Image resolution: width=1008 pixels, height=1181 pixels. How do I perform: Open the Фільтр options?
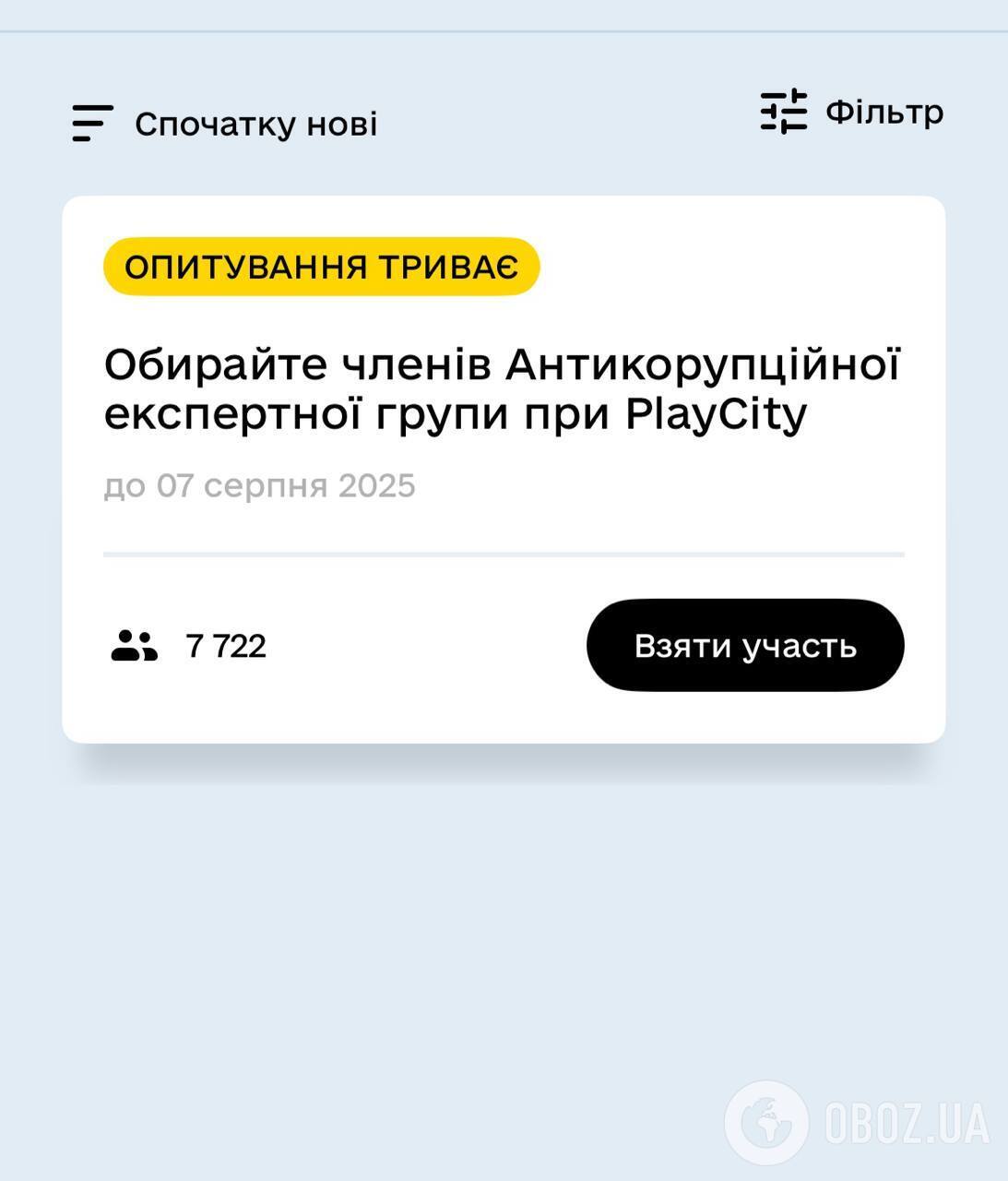click(x=851, y=112)
